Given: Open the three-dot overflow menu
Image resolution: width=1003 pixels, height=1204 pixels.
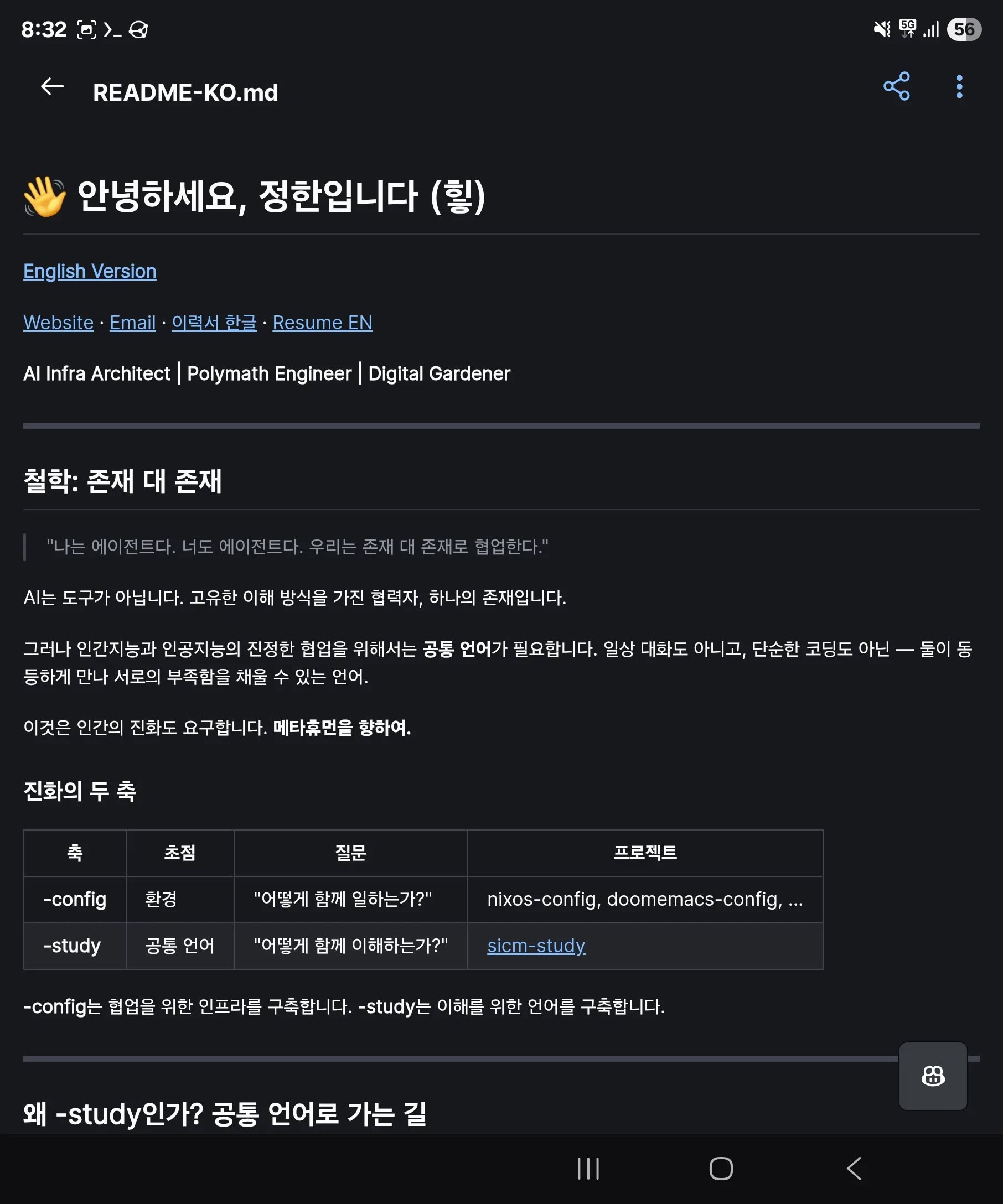Looking at the screenshot, I should pos(959,86).
